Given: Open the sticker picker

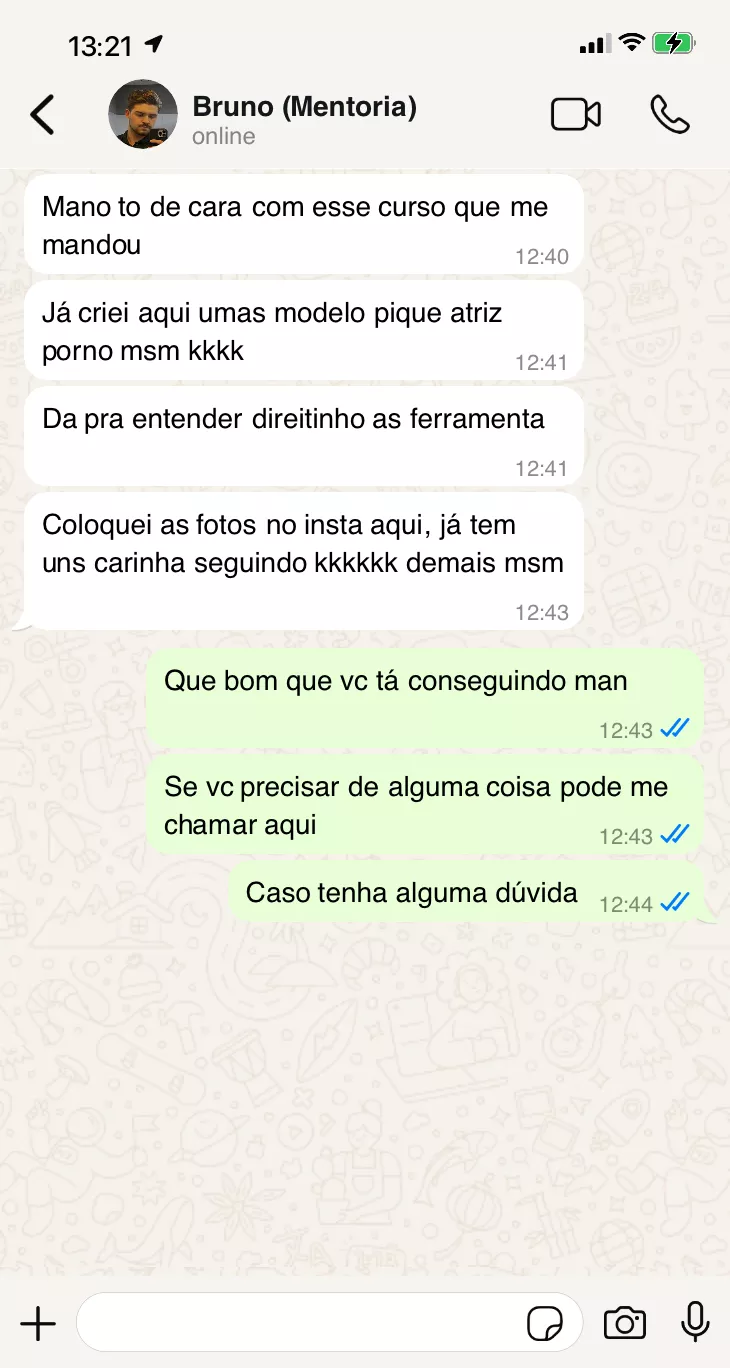Looking at the screenshot, I should click(x=545, y=1324).
